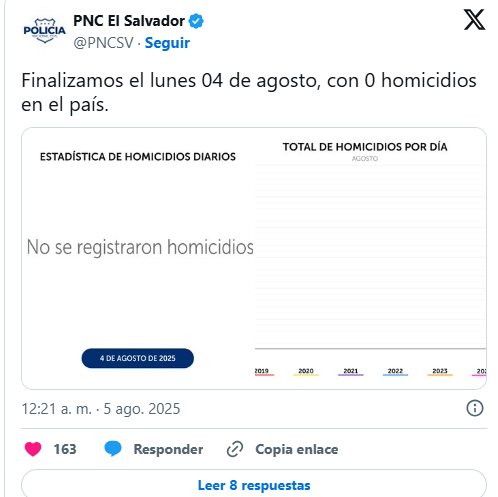Image resolution: width=498 pixels, height=497 pixels.
Task: Open the tweet timestamp 12:21 a. m.
Action: pos(101,409)
